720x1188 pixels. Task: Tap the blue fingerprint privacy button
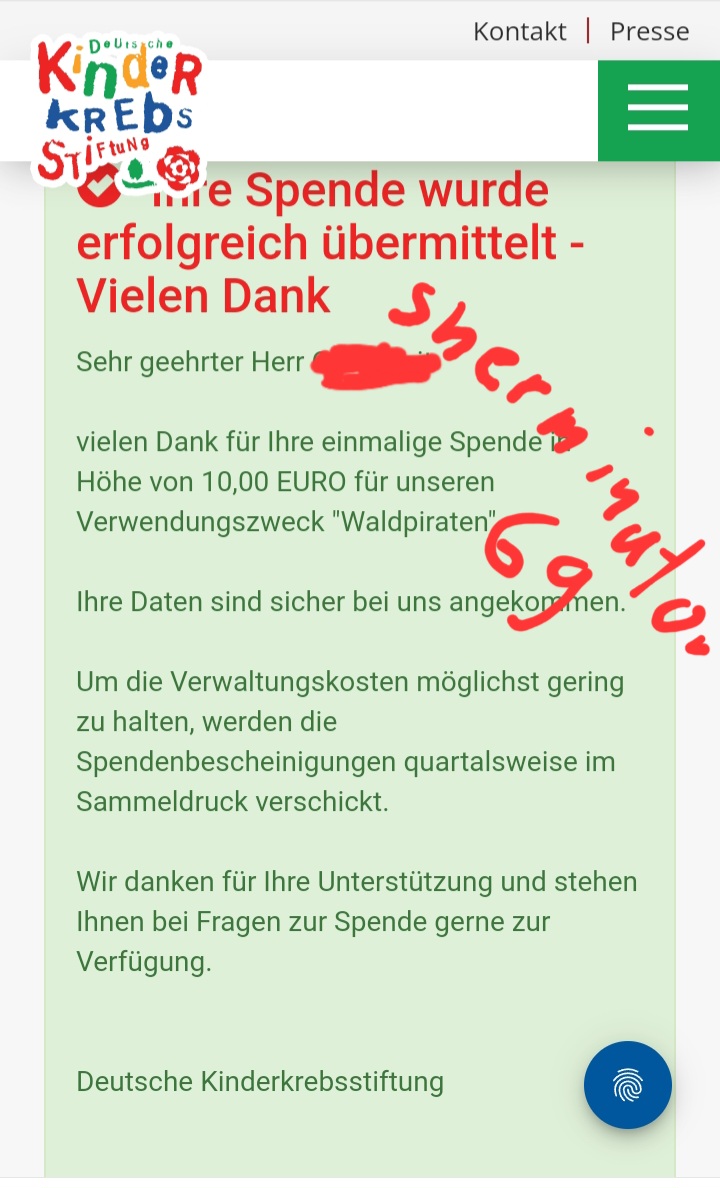(x=628, y=1085)
